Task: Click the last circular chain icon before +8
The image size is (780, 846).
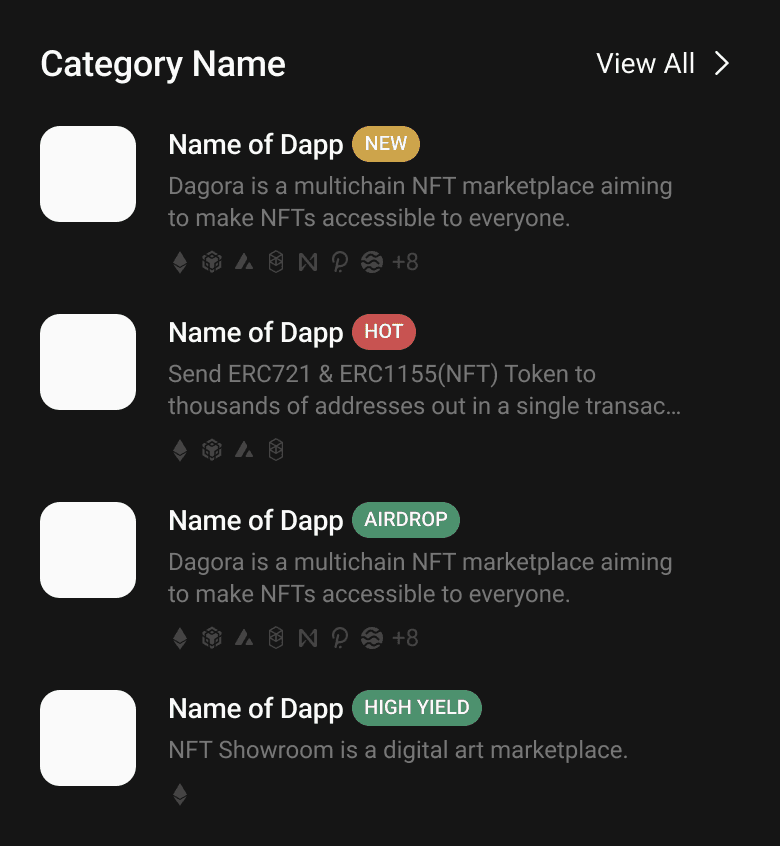Action: click(x=372, y=262)
